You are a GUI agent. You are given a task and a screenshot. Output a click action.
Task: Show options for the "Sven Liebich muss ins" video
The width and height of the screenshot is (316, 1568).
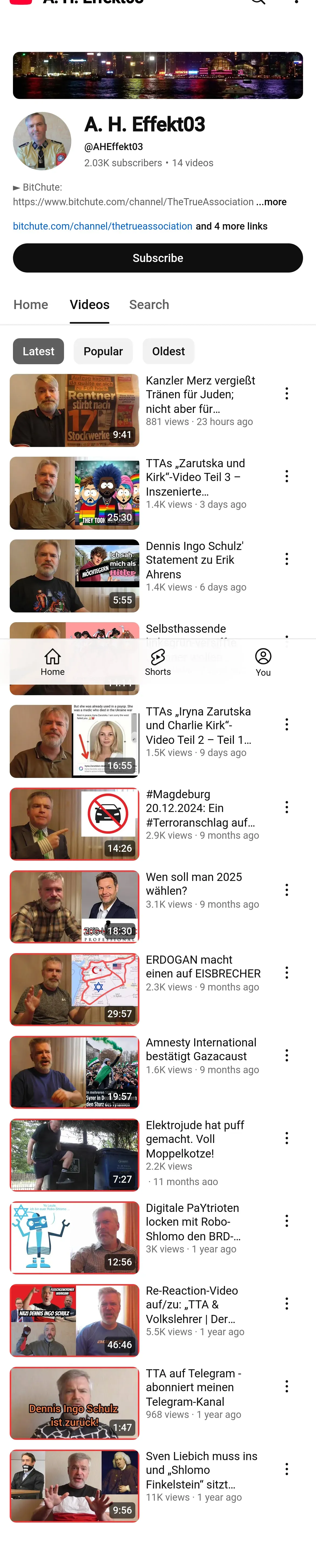tap(287, 1469)
